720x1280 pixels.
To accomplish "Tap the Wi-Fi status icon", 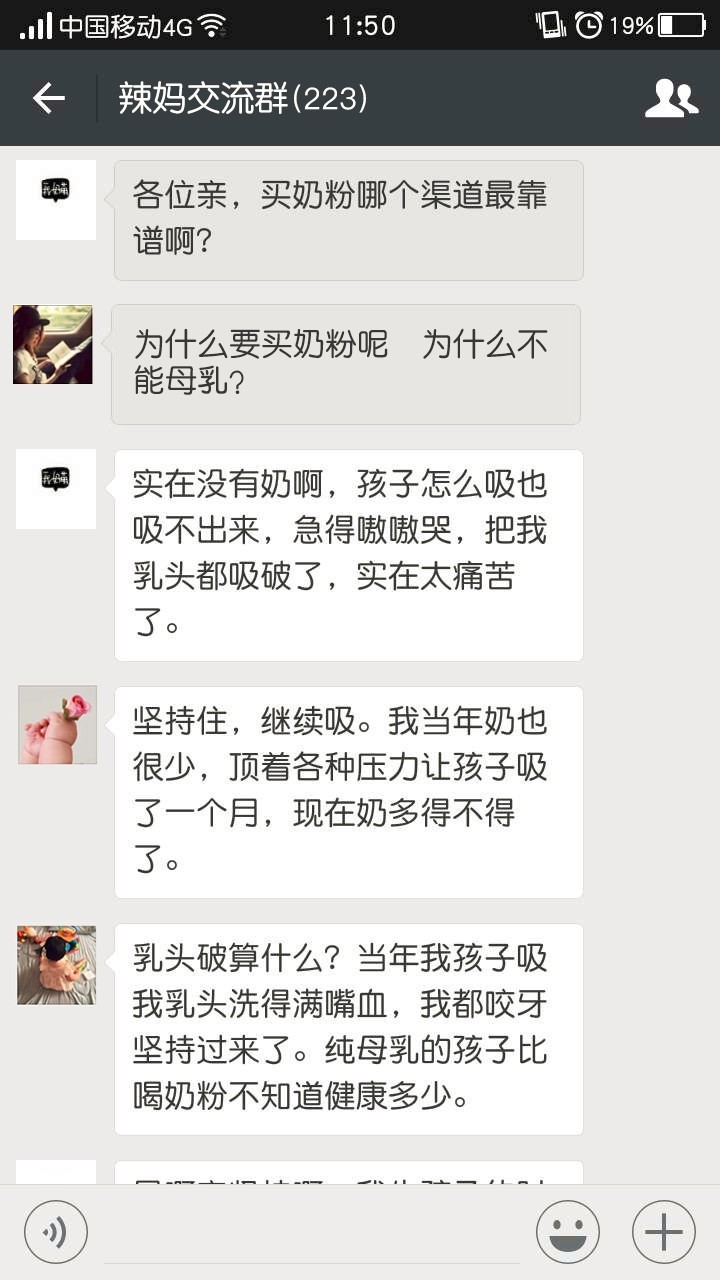I will coord(213,23).
